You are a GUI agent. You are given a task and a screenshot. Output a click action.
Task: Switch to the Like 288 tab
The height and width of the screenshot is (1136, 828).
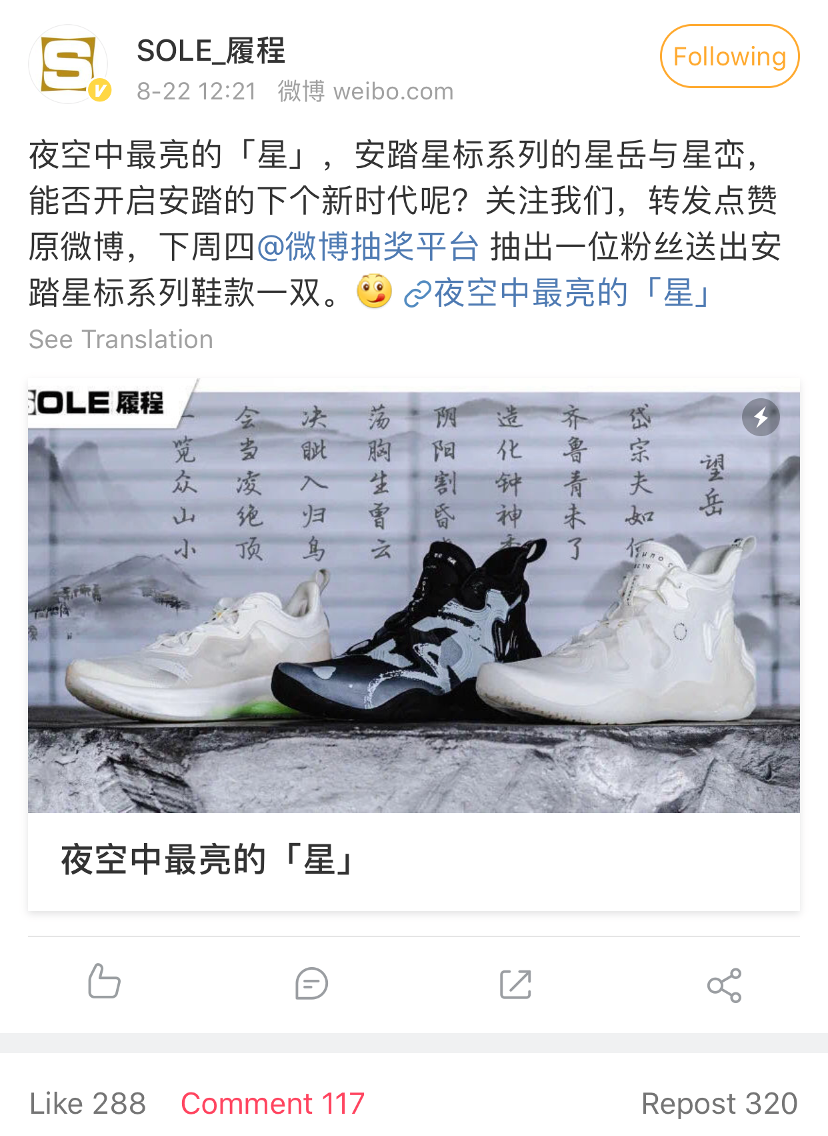88,1103
